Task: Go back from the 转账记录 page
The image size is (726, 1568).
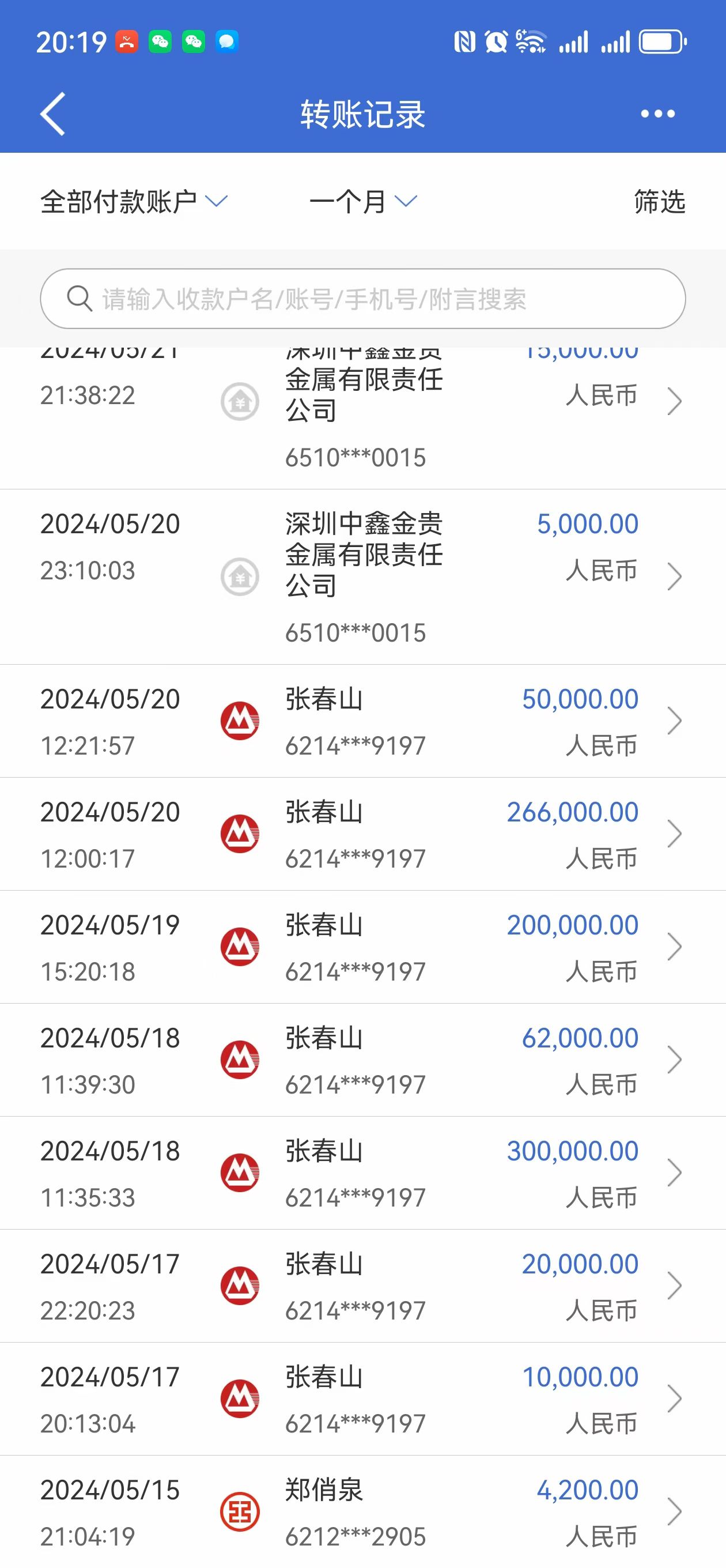Action: pyautogui.click(x=53, y=114)
